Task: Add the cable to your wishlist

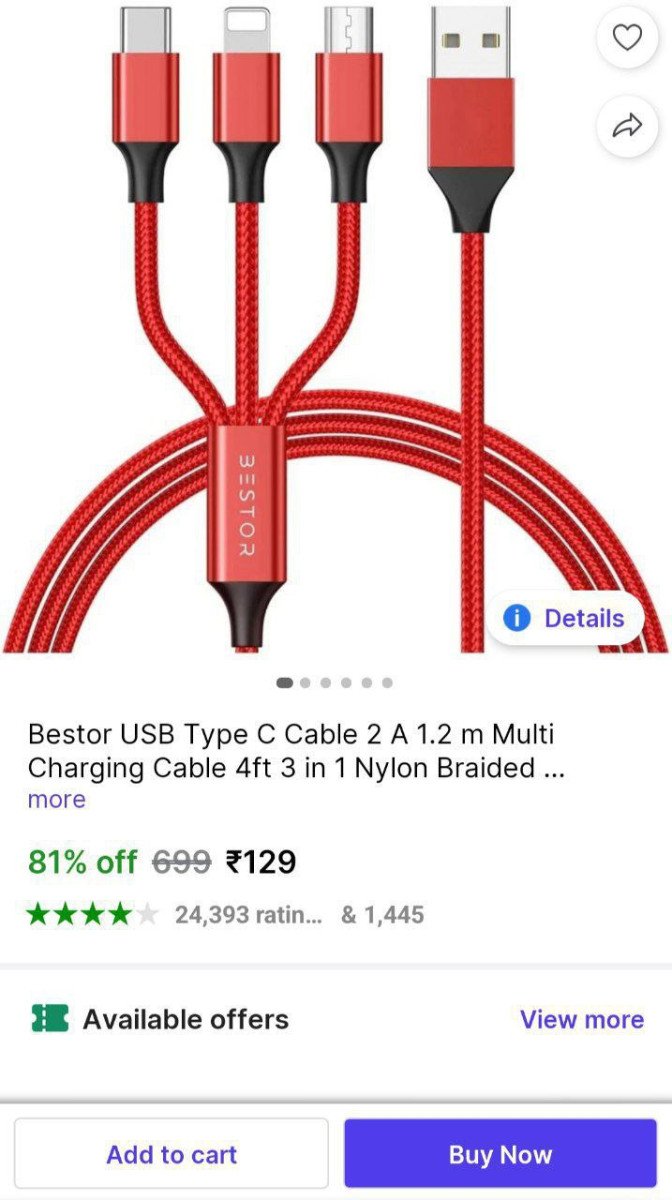Action: click(x=627, y=38)
